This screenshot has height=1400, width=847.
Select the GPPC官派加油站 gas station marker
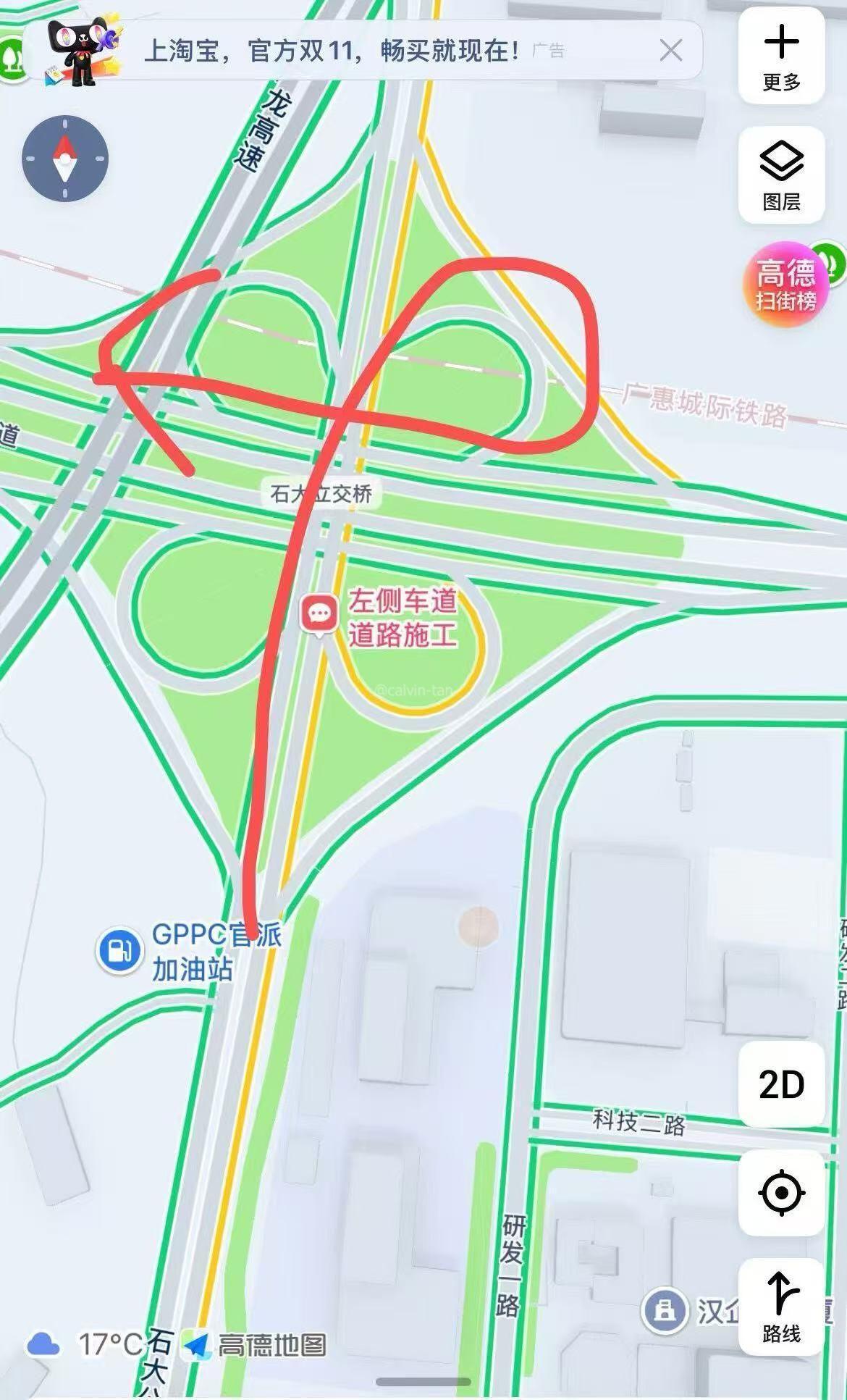[119, 950]
